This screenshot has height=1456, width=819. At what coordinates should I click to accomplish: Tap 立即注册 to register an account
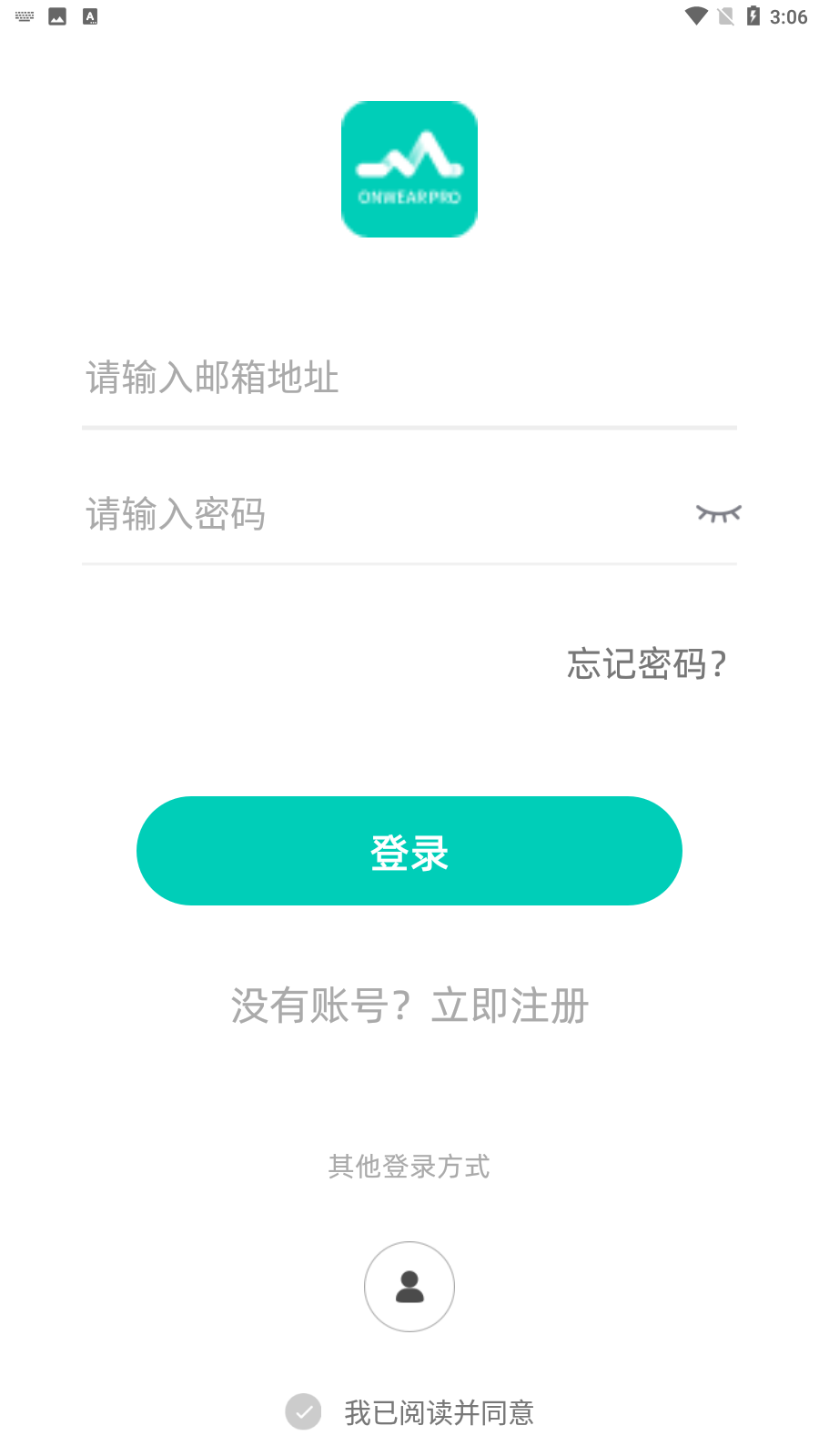click(510, 1006)
